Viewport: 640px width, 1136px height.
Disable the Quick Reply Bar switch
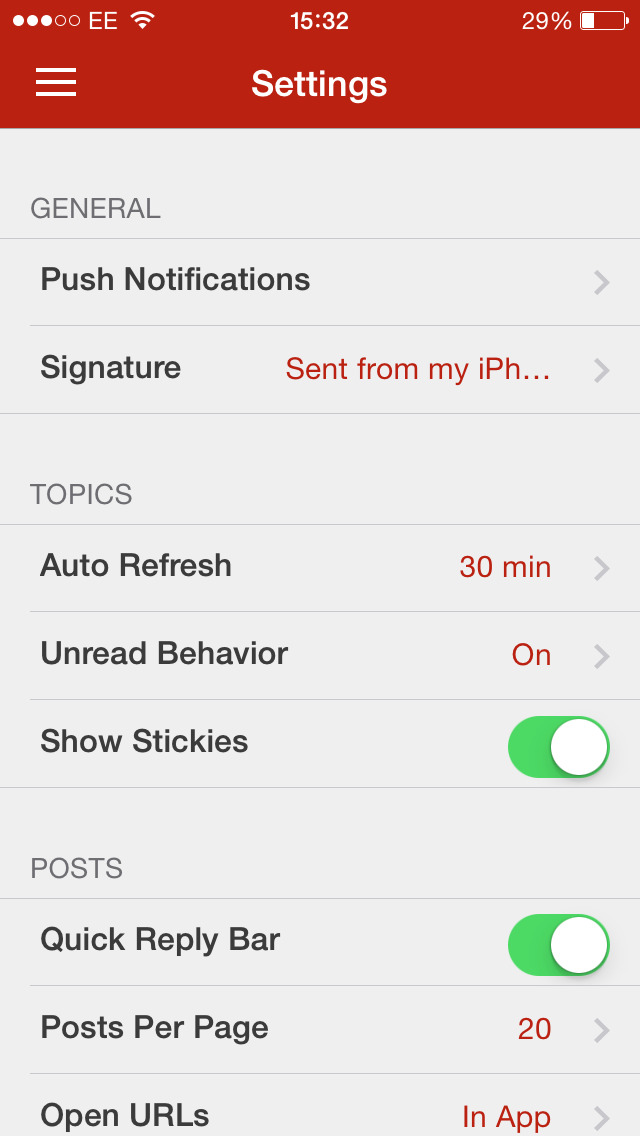(558, 944)
